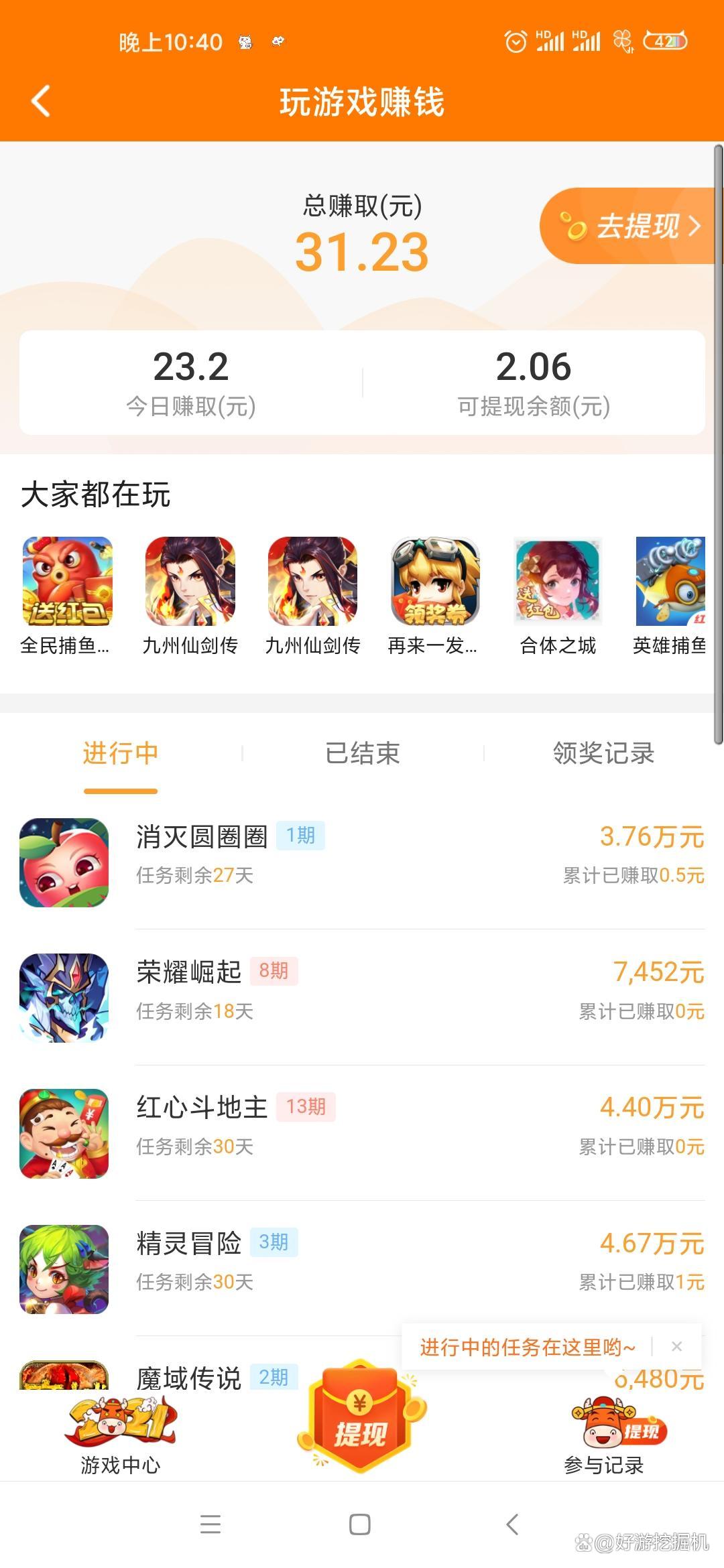Tap the red envelope 提现 button
The image size is (724, 1568).
[x=361, y=1417]
